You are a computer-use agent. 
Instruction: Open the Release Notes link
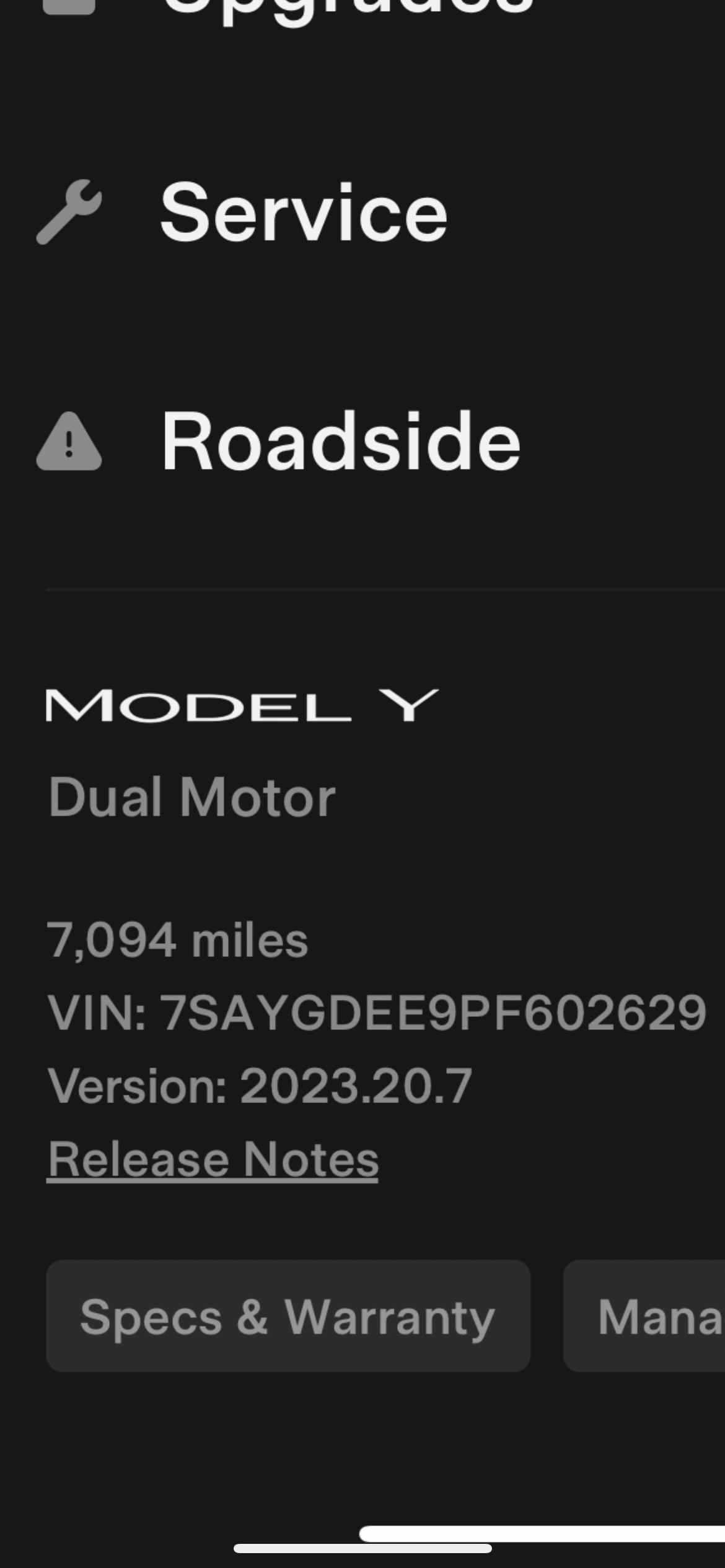213,1157
